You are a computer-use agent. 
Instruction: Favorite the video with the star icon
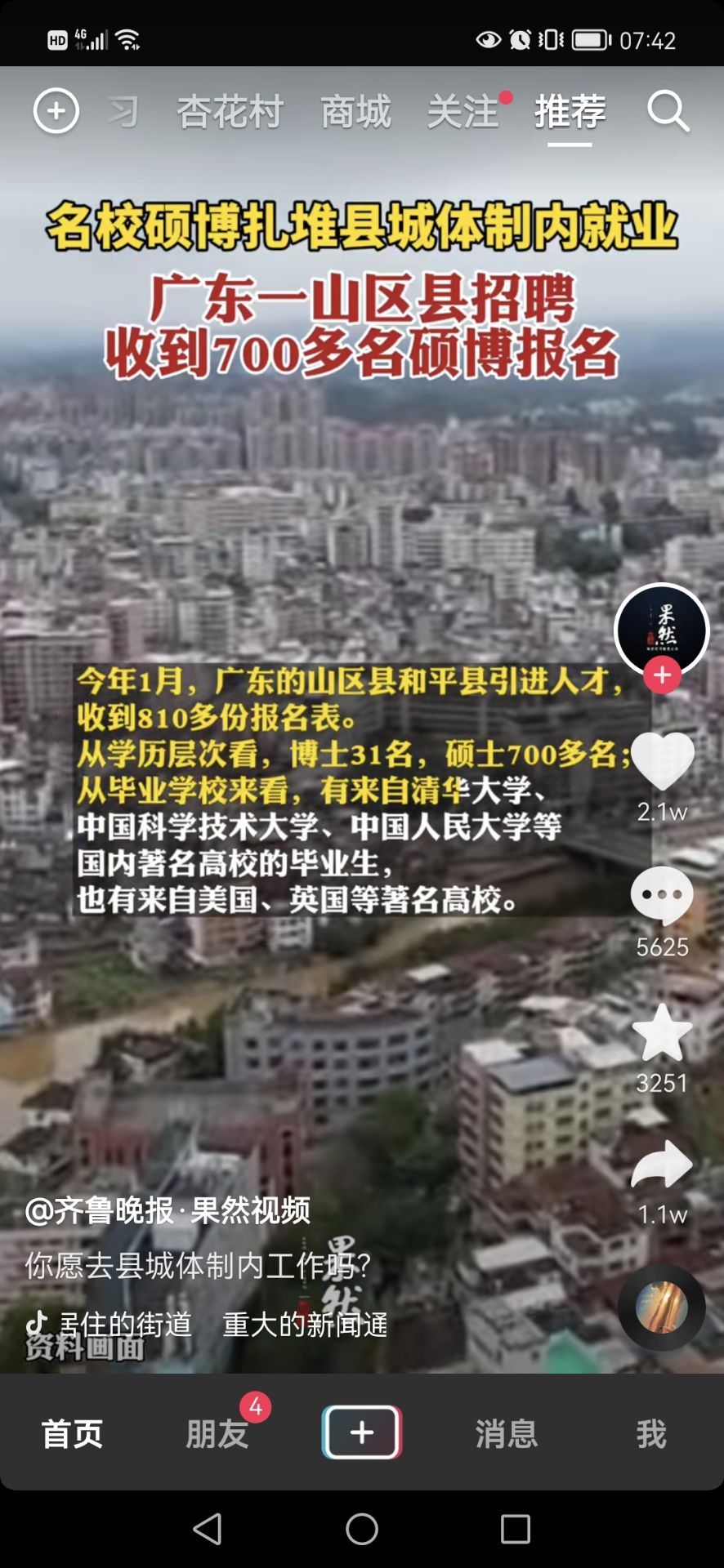662,1033
